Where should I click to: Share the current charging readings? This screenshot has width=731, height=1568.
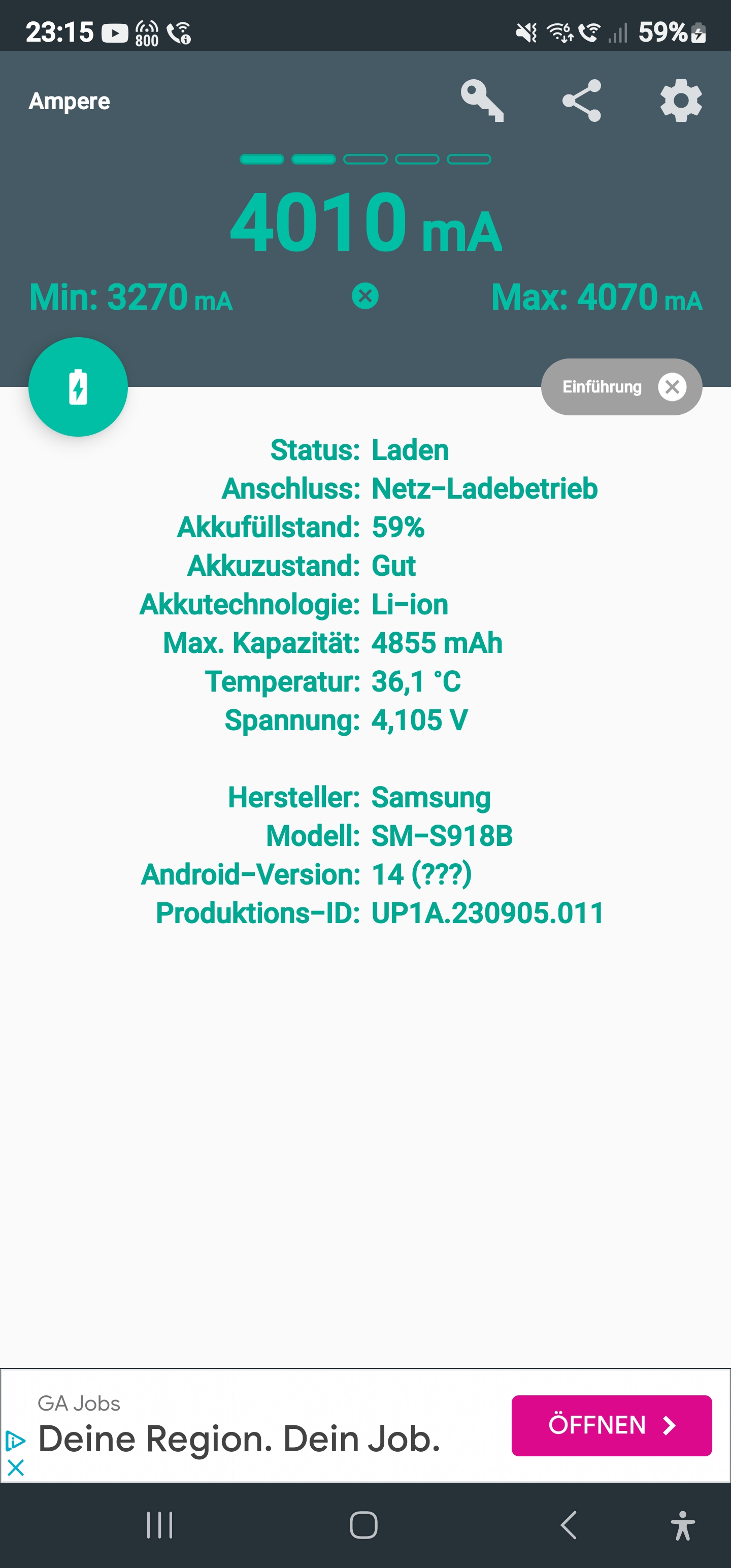[581, 101]
